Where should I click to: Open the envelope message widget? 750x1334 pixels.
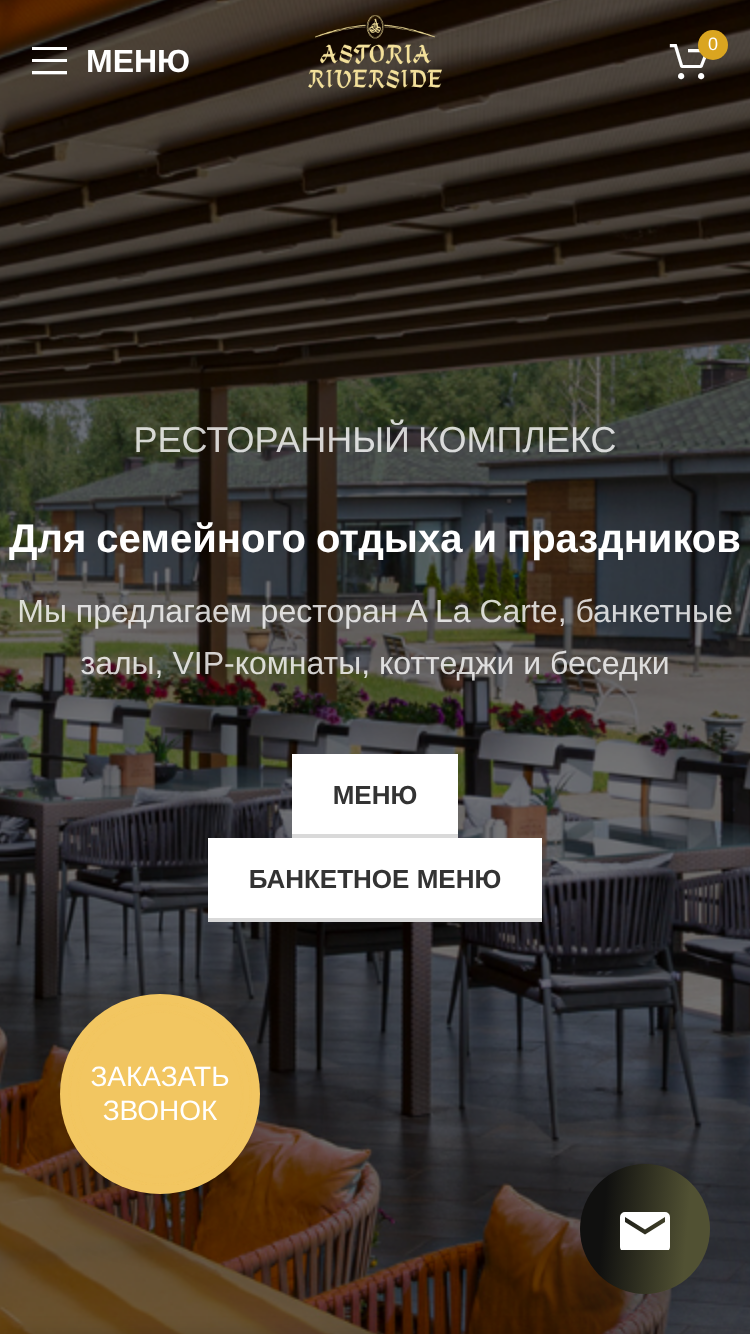click(645, 1229)
